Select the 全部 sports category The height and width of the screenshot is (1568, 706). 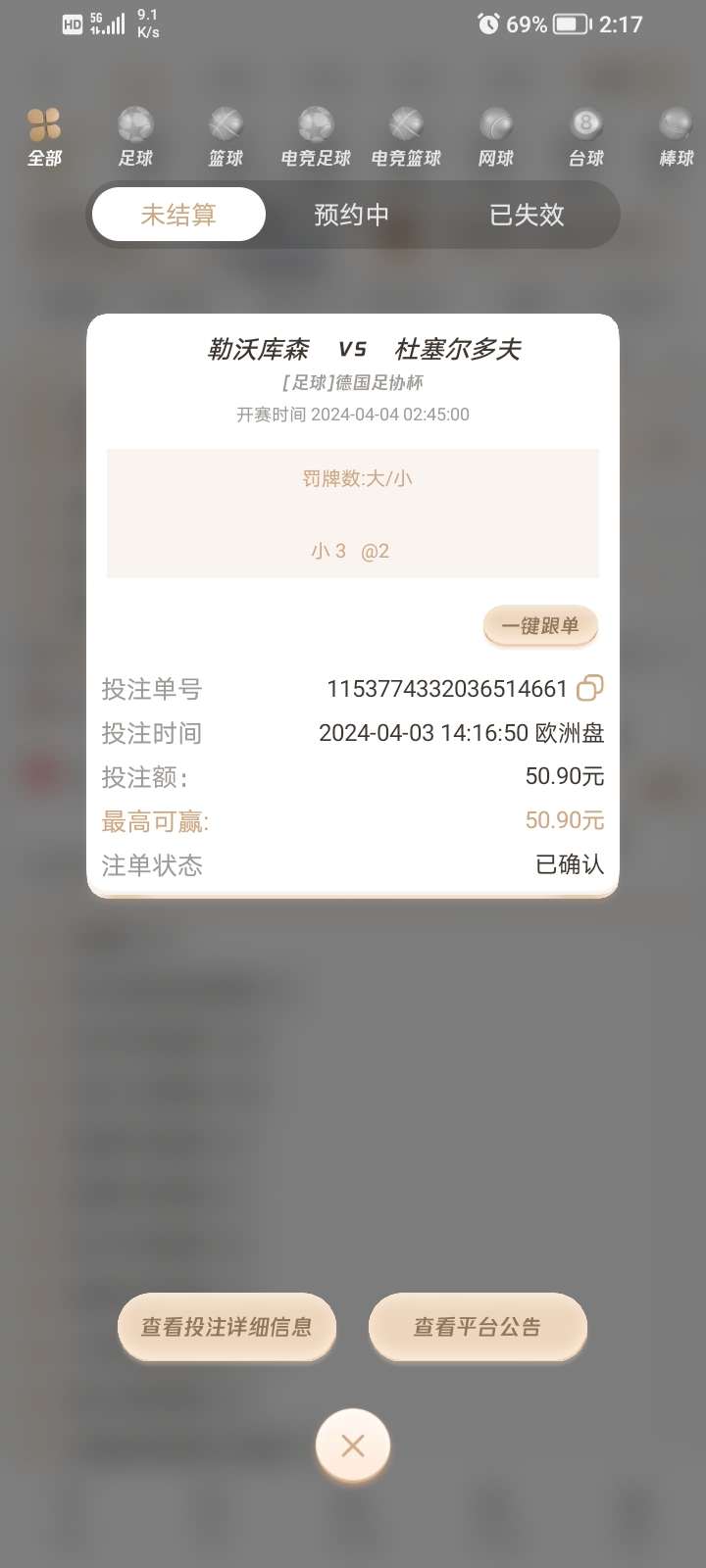click(44, 137)
